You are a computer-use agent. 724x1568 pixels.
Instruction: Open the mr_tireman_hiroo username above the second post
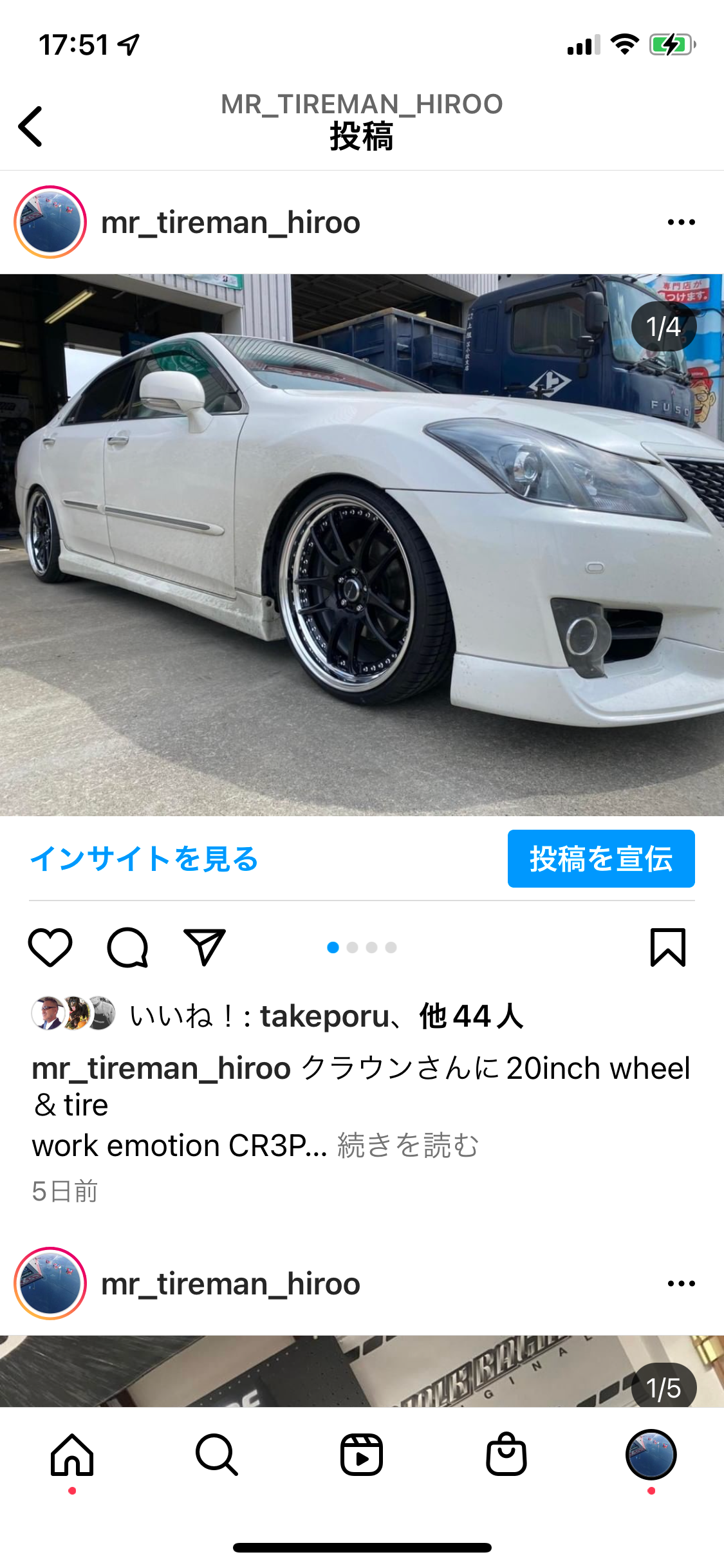tap(230, 1283)
